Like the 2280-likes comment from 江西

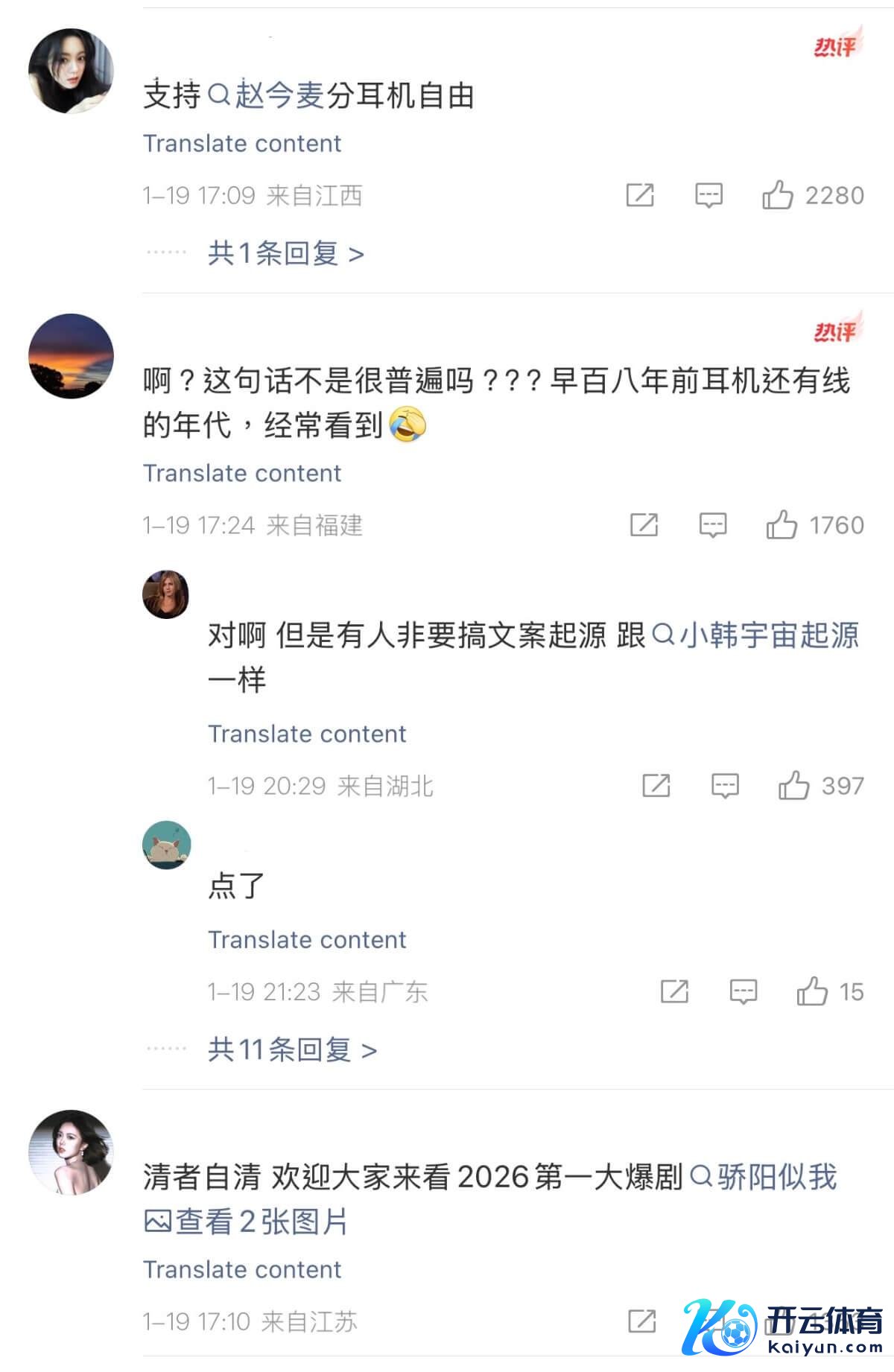(777, 195)
